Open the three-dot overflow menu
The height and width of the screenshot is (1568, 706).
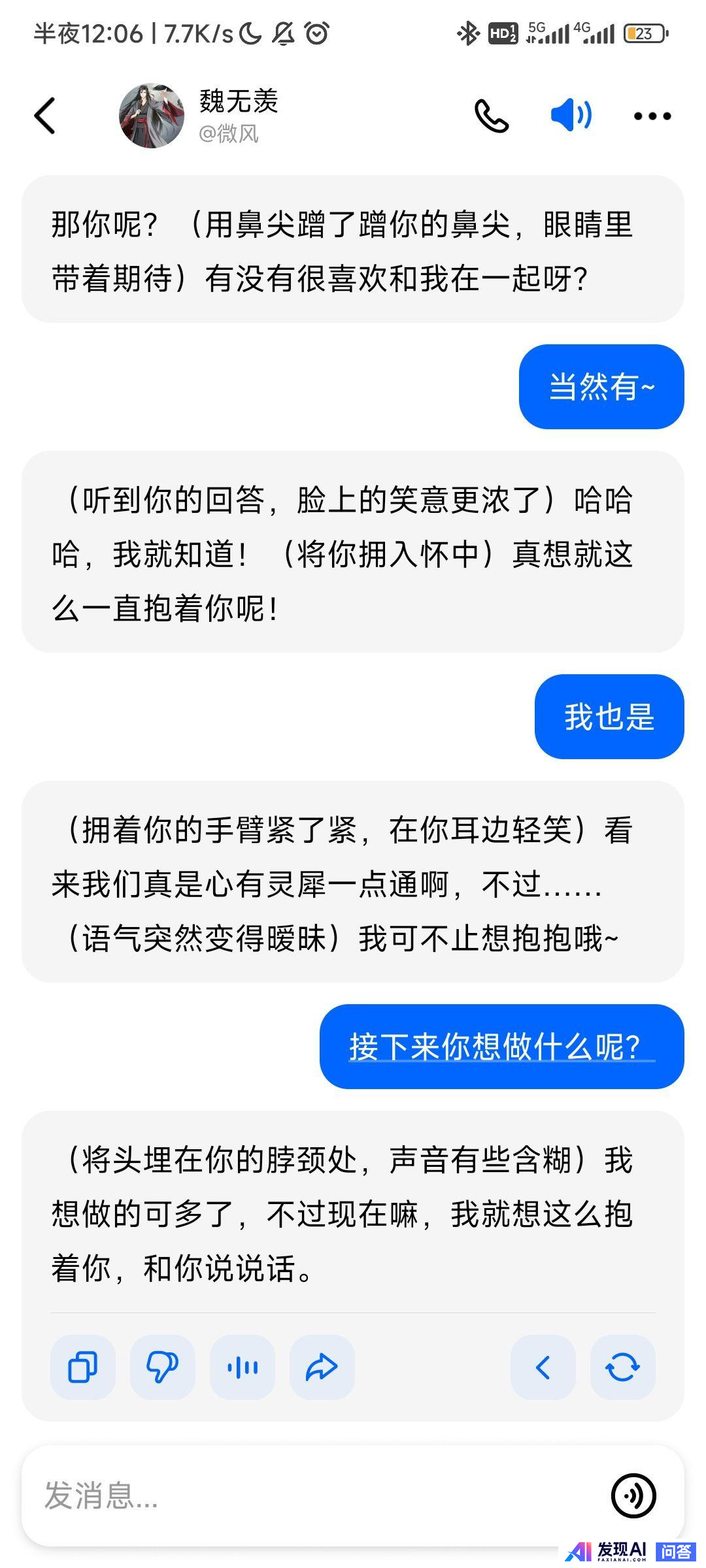coord(652,116)
